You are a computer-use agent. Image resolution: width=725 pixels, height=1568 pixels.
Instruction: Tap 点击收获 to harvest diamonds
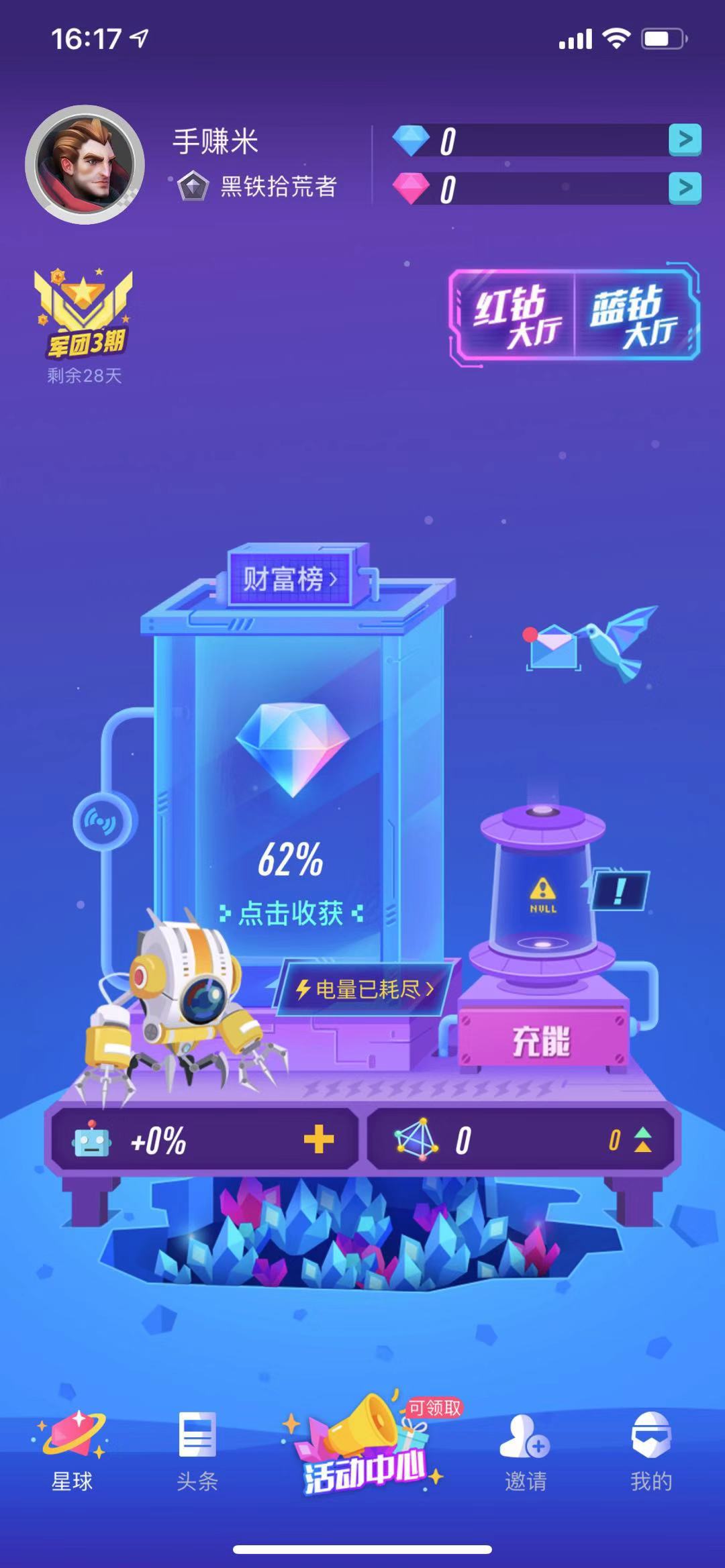[292, 910]
